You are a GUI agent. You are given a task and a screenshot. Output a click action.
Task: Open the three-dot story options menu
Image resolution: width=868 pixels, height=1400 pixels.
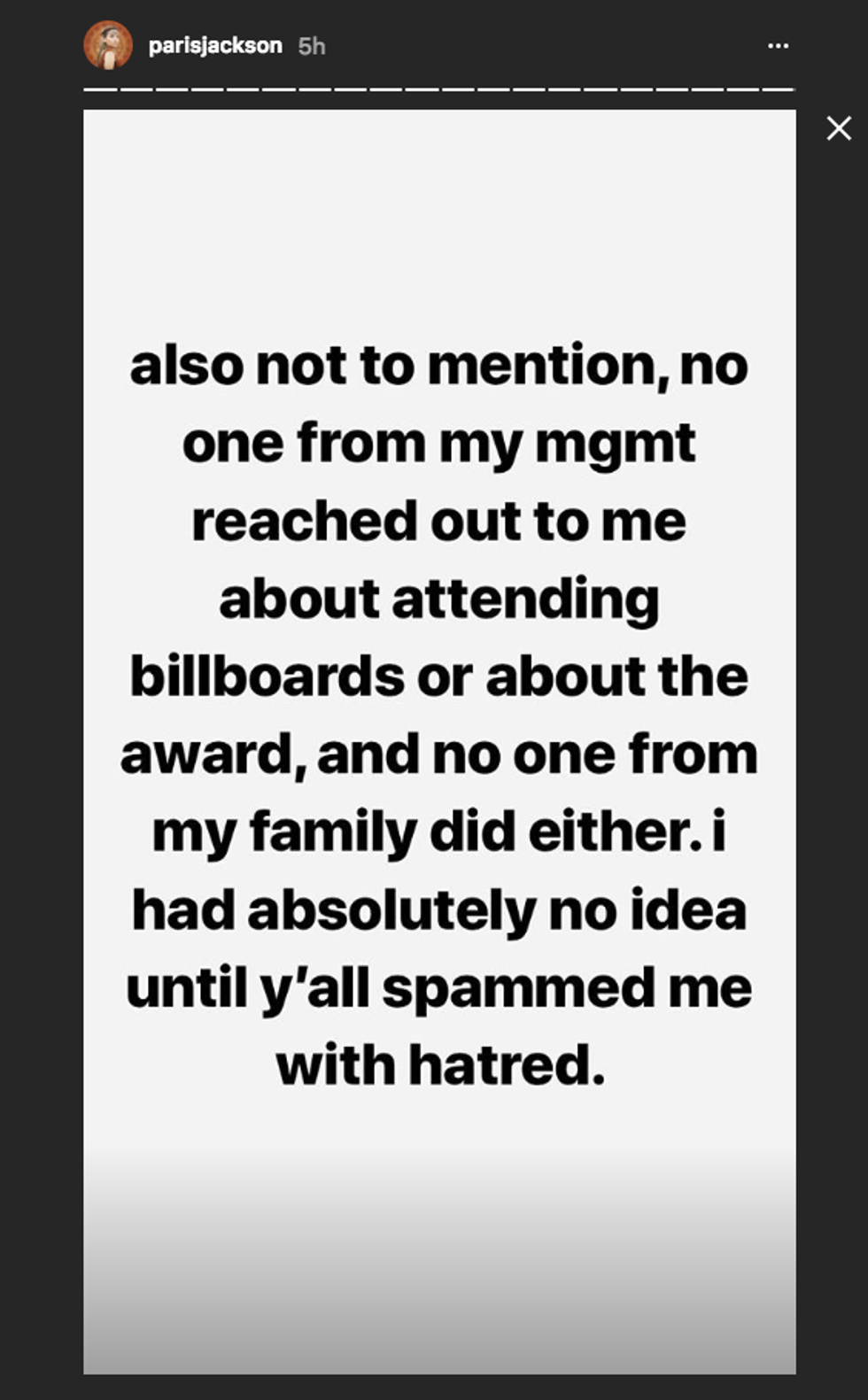(x=778, y=46)
